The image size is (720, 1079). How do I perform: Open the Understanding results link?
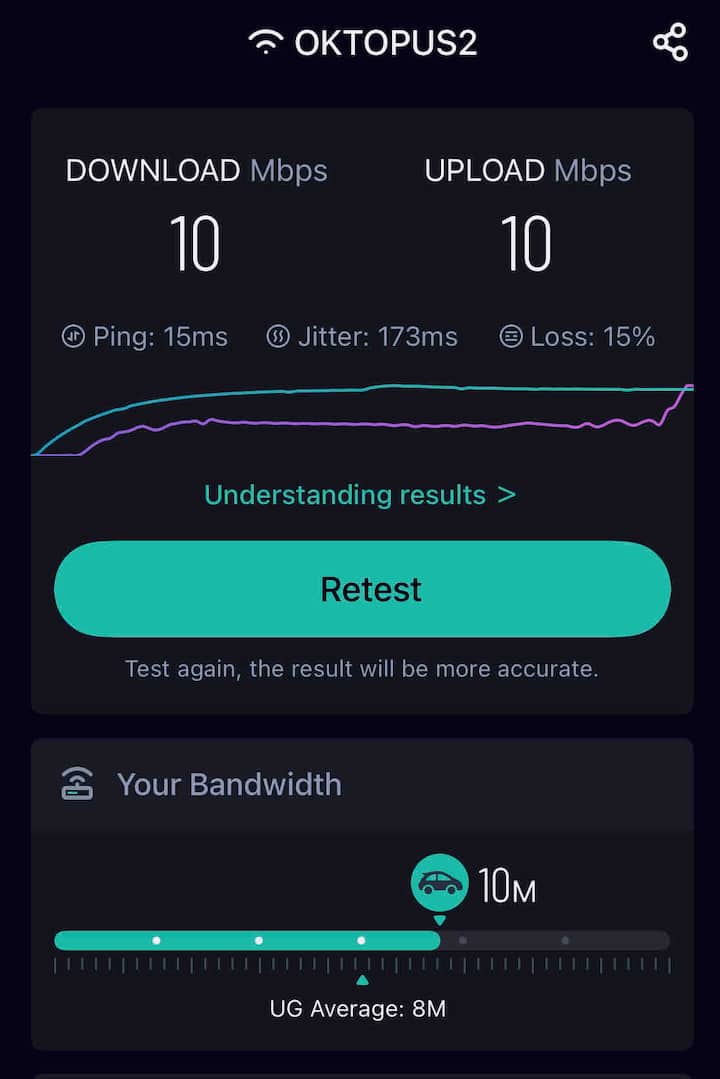coord(360,495)
